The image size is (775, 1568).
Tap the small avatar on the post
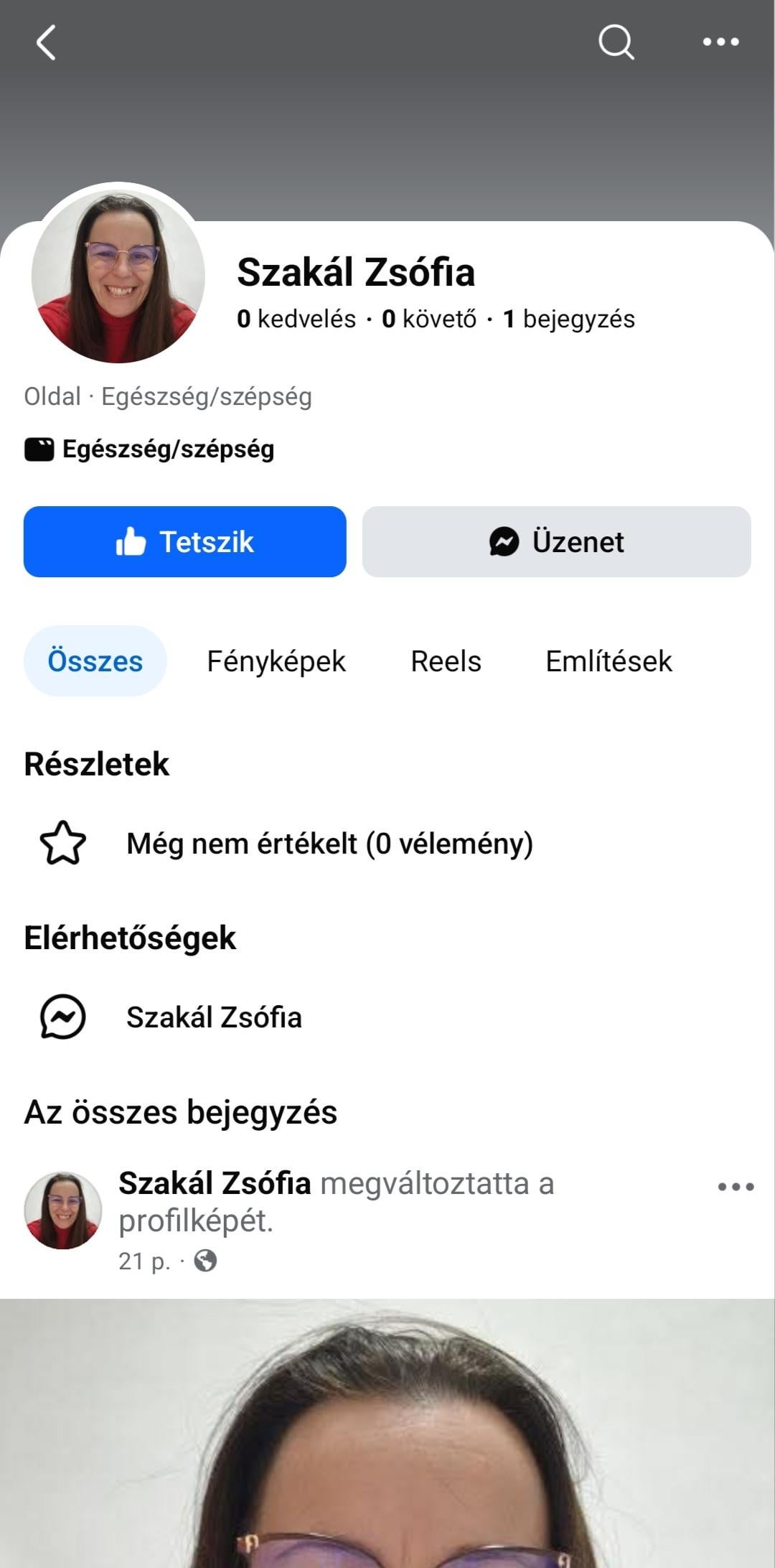tap(63, 1210)
